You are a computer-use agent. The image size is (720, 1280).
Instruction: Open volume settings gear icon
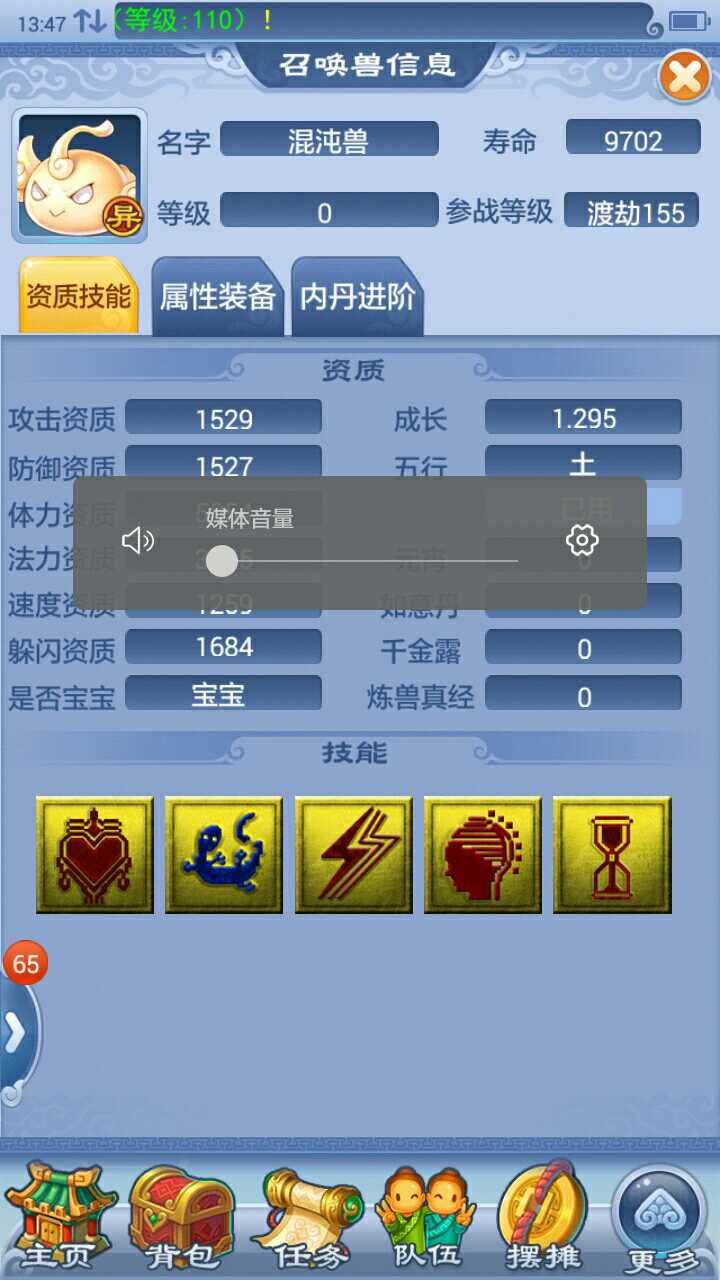click(582, 541)
